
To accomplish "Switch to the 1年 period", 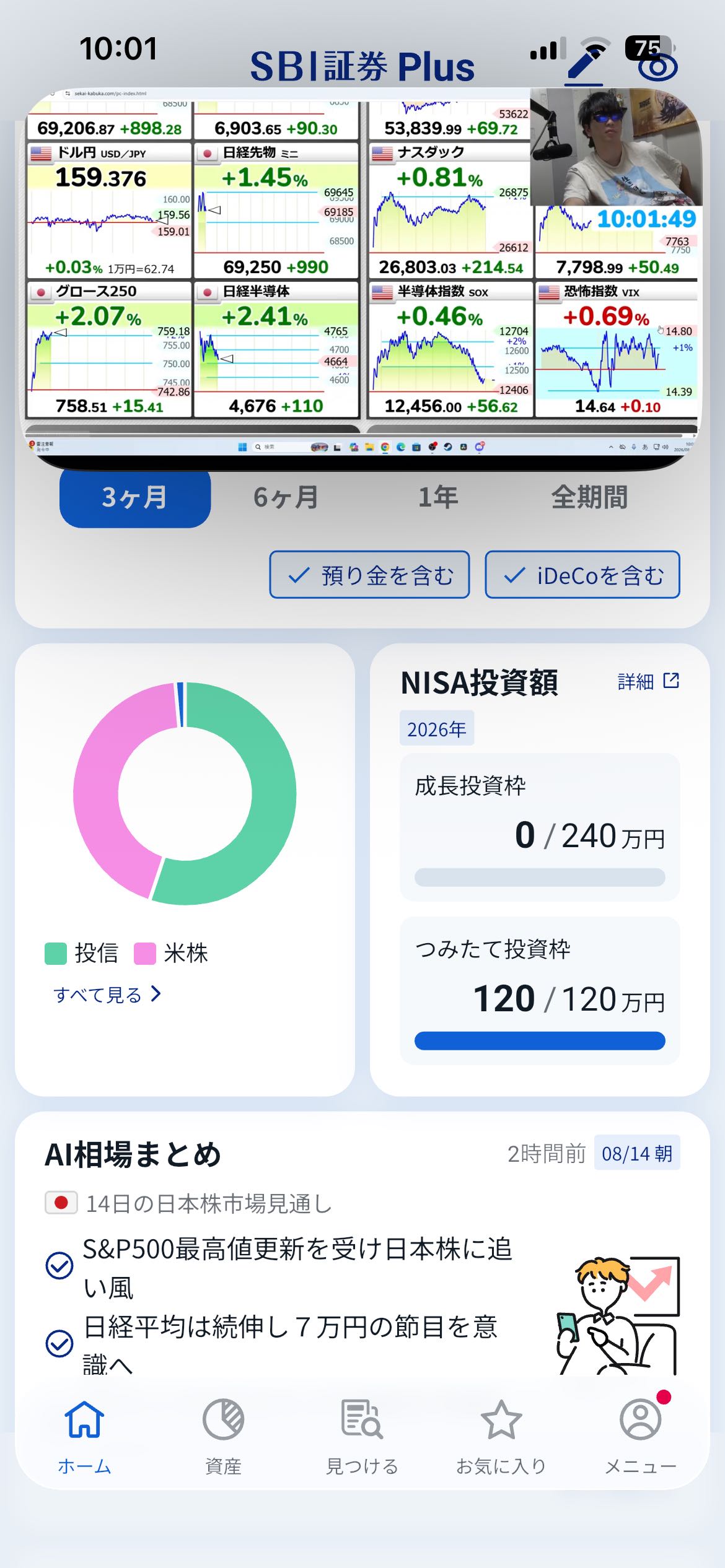I will click(438, 497).
